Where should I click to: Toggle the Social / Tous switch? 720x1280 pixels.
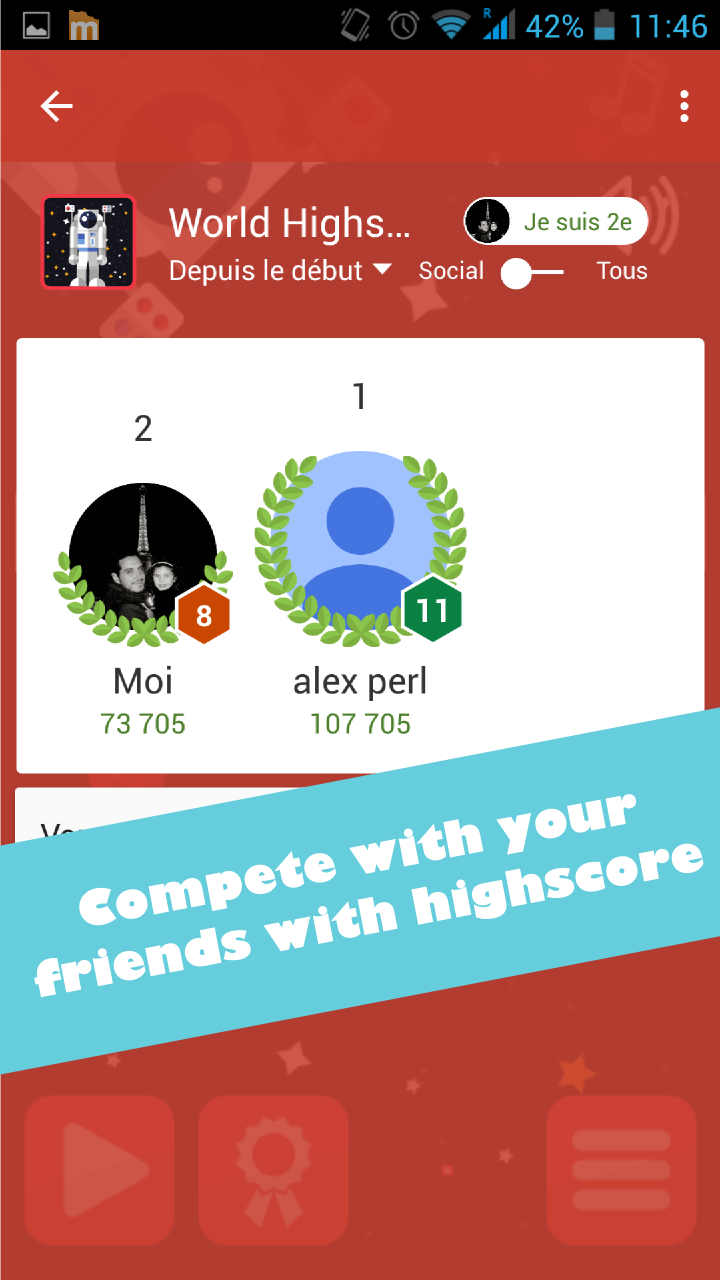pos(532,272)
